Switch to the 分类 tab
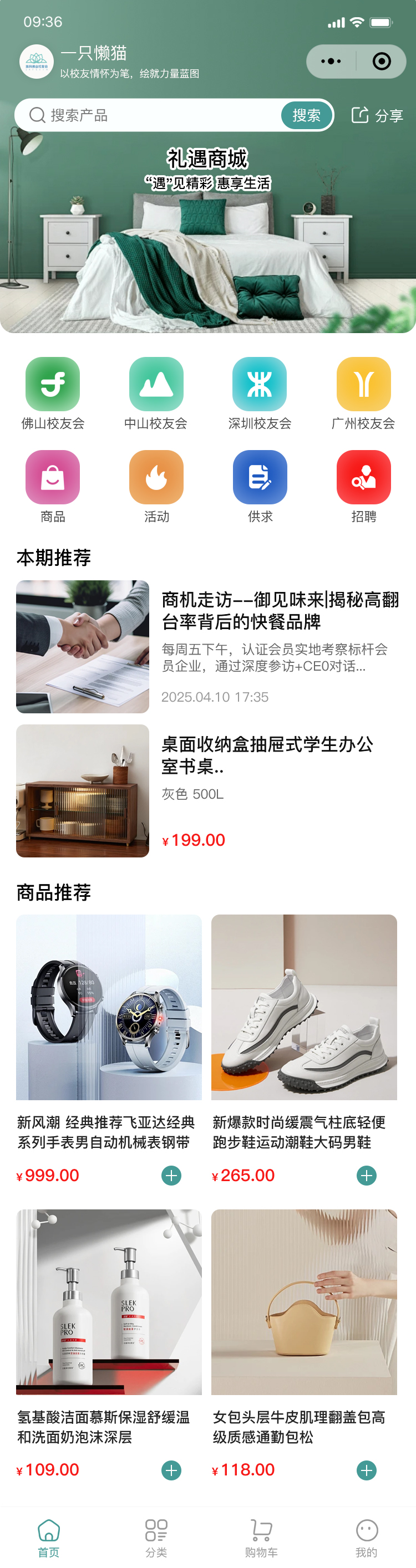 point(156,1536)
